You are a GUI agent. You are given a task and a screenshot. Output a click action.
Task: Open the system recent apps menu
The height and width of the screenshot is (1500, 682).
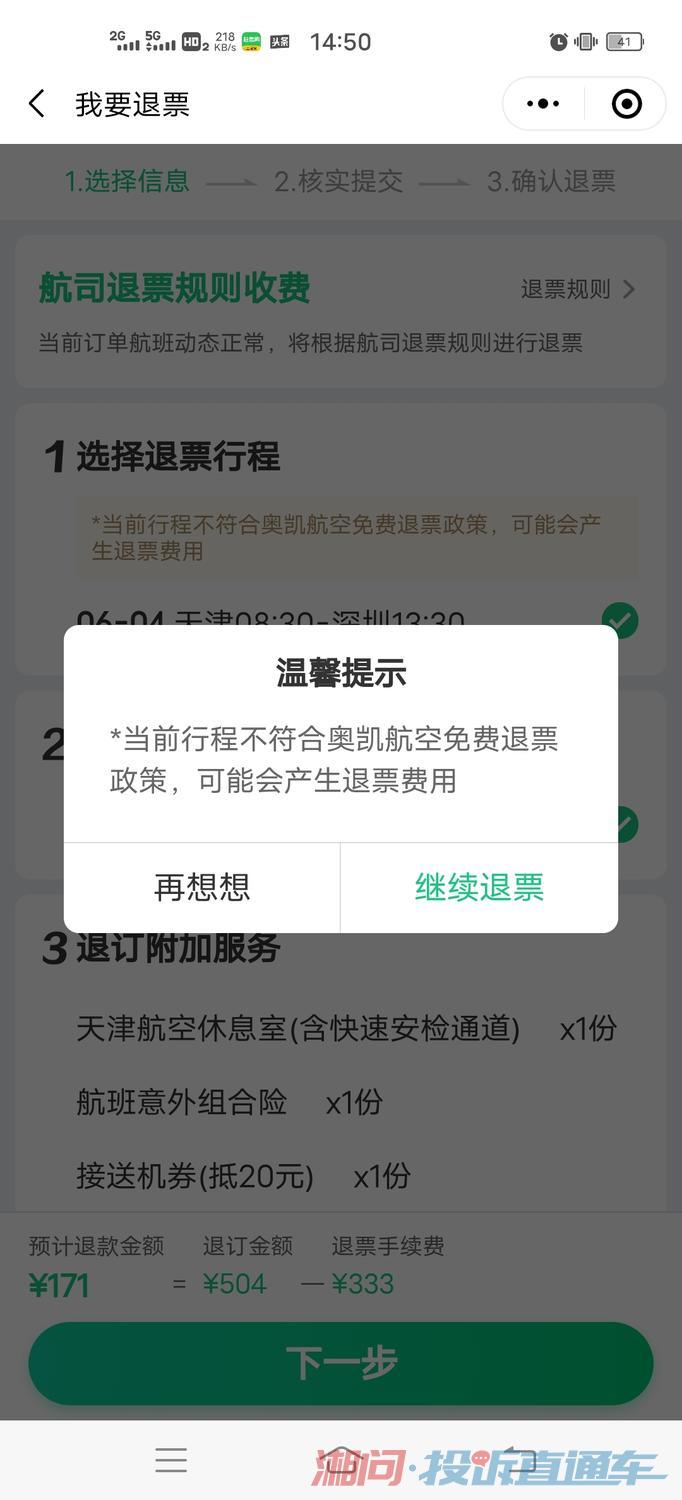pyautogui.click(x=171, y=1460)
